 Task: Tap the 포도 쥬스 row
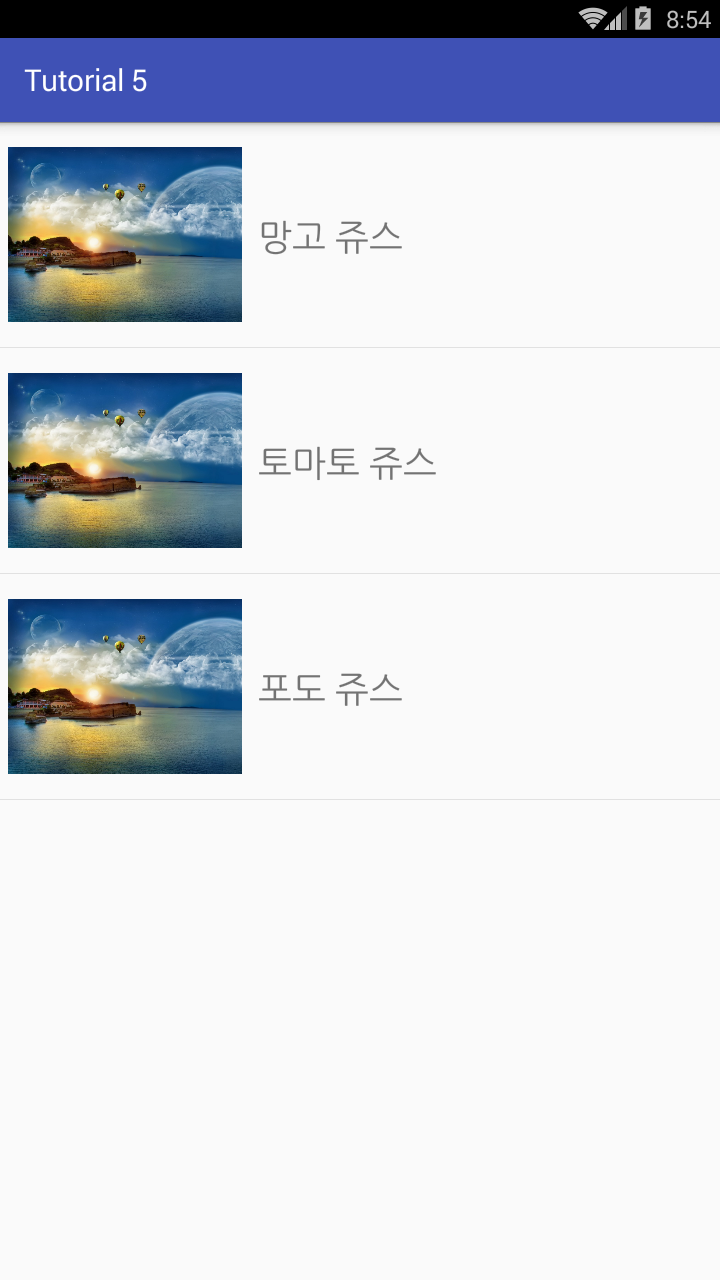[x=360, y=688]
